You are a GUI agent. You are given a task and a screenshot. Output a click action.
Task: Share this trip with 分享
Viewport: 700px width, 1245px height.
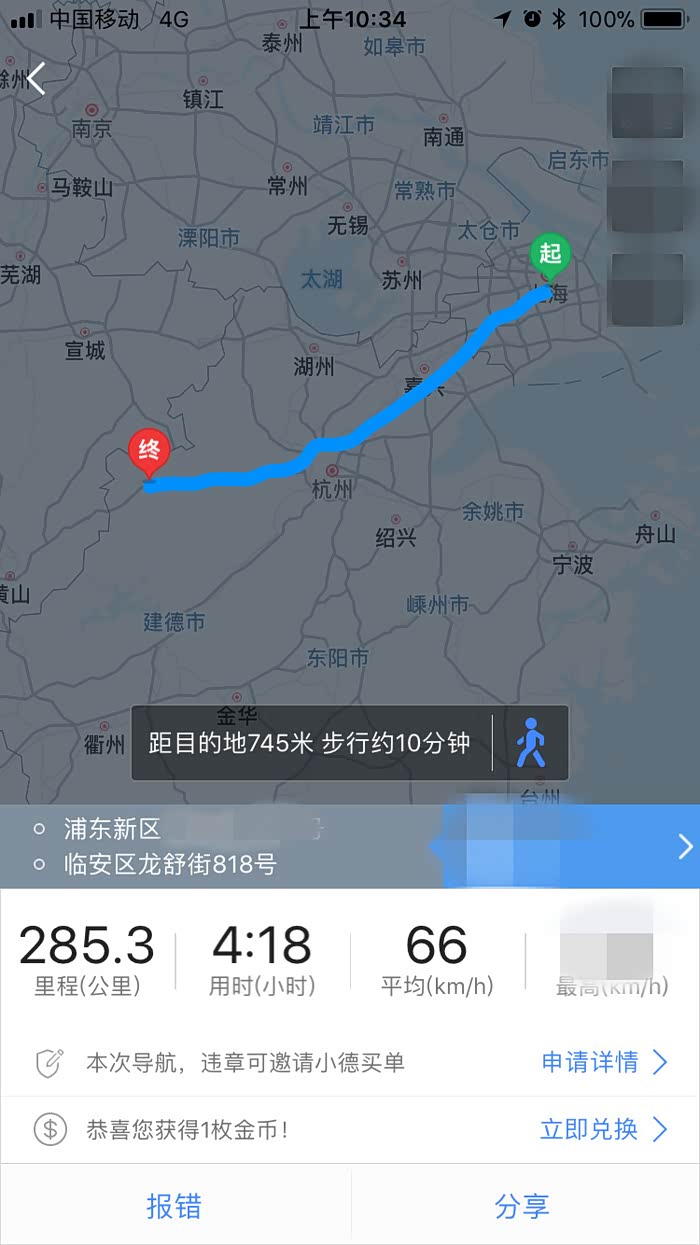(x=522, y=1206)
